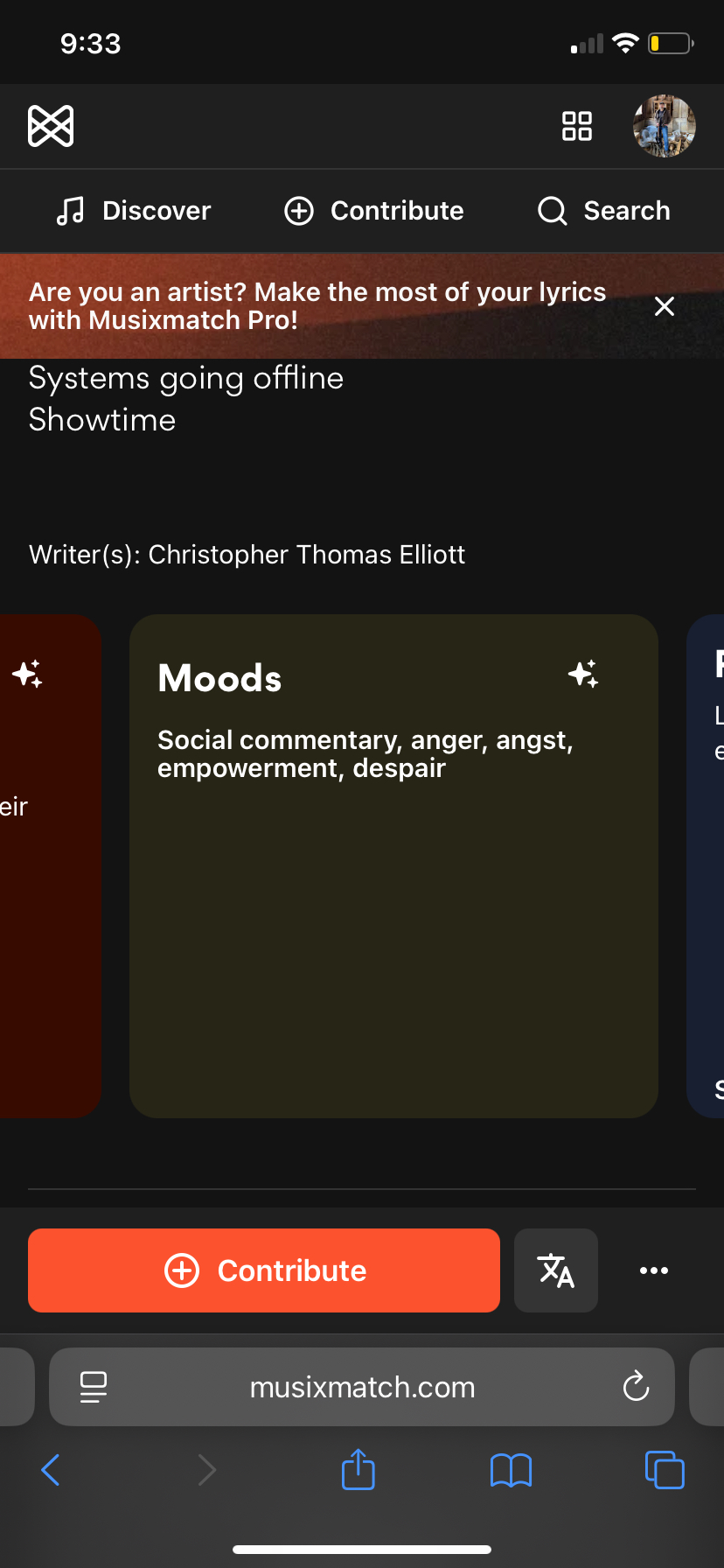Open the Moods card
Image resolution: width=724 pixels, height=1568 pixels.
pos(393,865)
